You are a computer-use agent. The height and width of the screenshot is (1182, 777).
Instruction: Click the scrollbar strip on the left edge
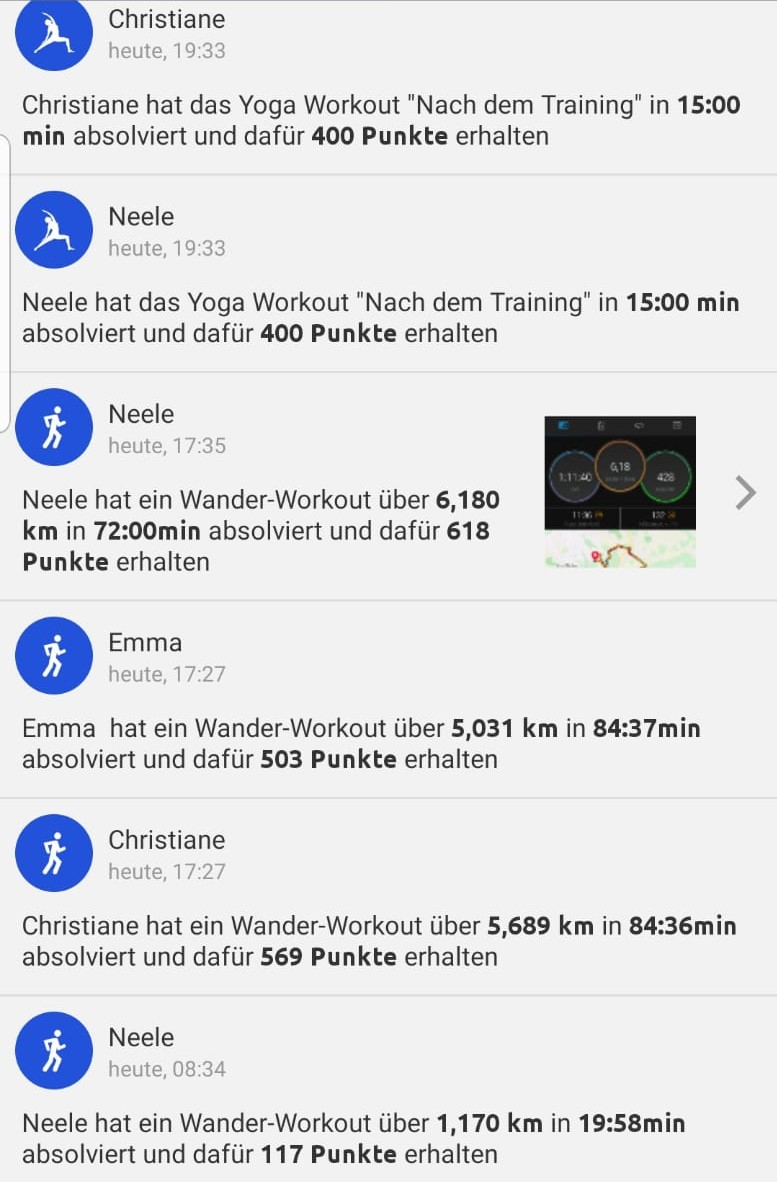coord(4,280)
